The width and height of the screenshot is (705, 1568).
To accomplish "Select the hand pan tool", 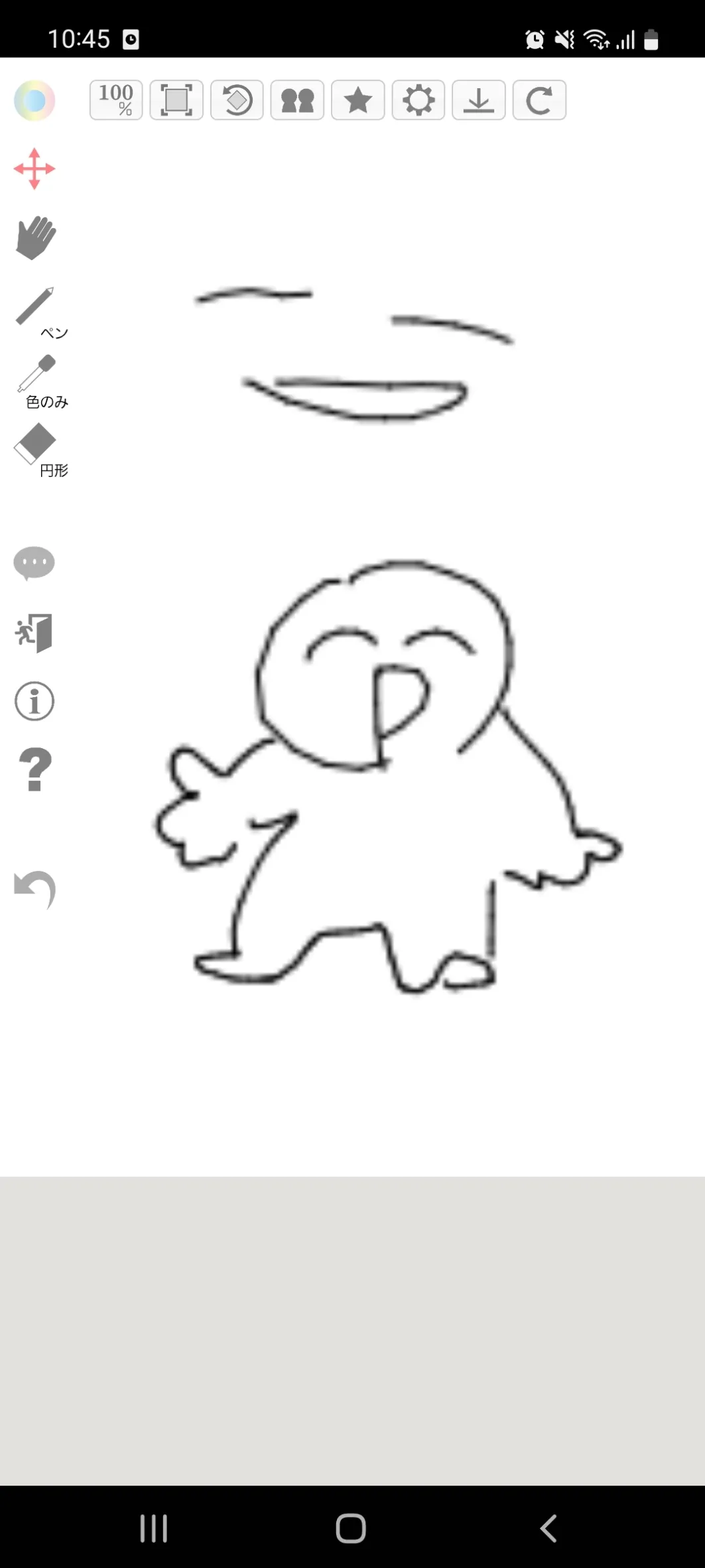I will pyautogui.click(x=36, y=237).
